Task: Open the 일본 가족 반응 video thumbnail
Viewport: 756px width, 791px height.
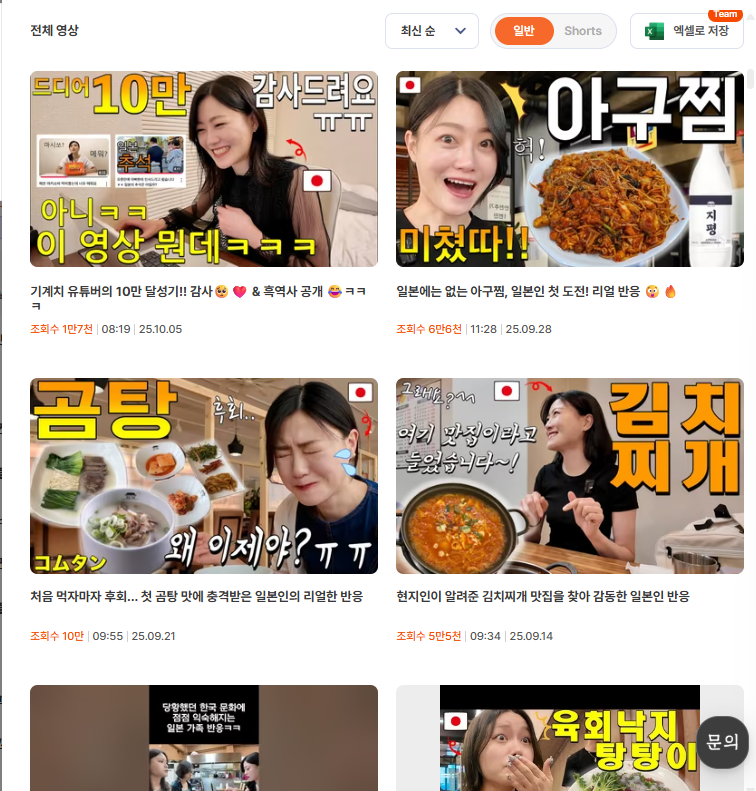Action: [x=204, y=738]
